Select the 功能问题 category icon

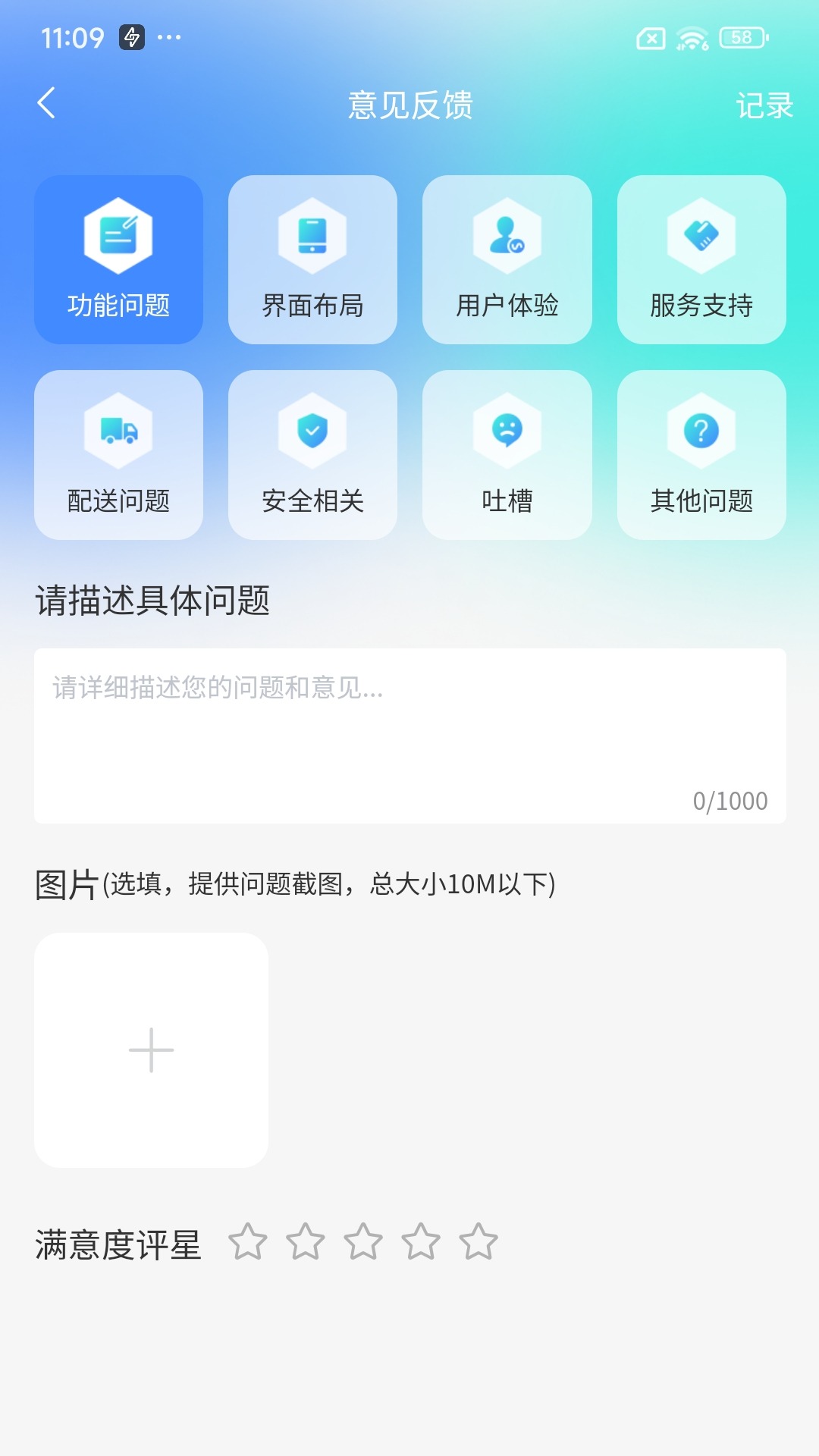pyautogui.click(x=118, y=235)
